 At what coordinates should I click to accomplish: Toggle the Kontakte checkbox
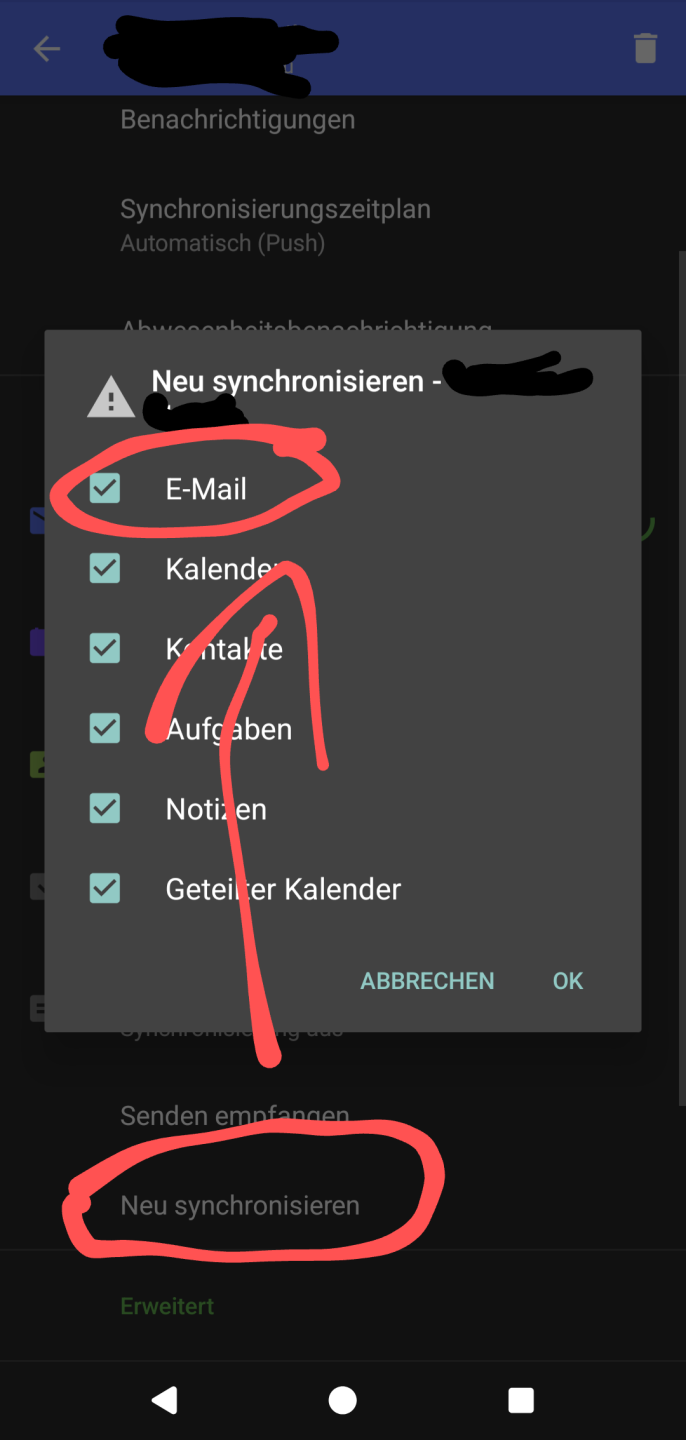(x=105, y=649)
